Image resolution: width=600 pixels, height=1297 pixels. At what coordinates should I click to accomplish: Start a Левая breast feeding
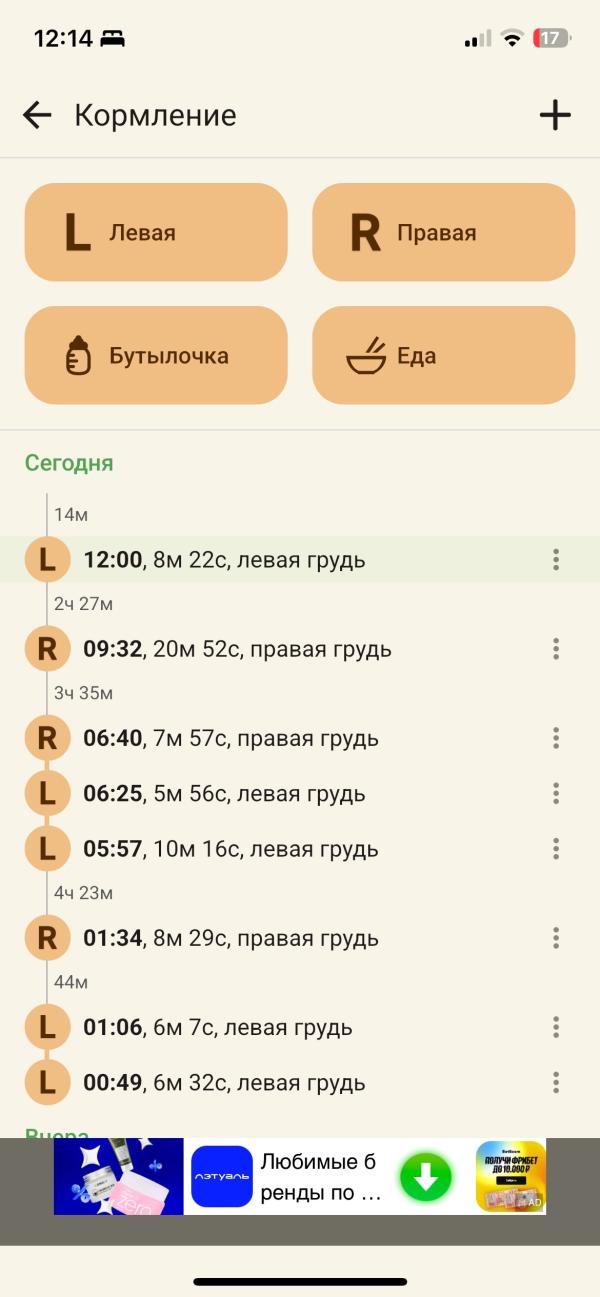(x=156, y=232)
